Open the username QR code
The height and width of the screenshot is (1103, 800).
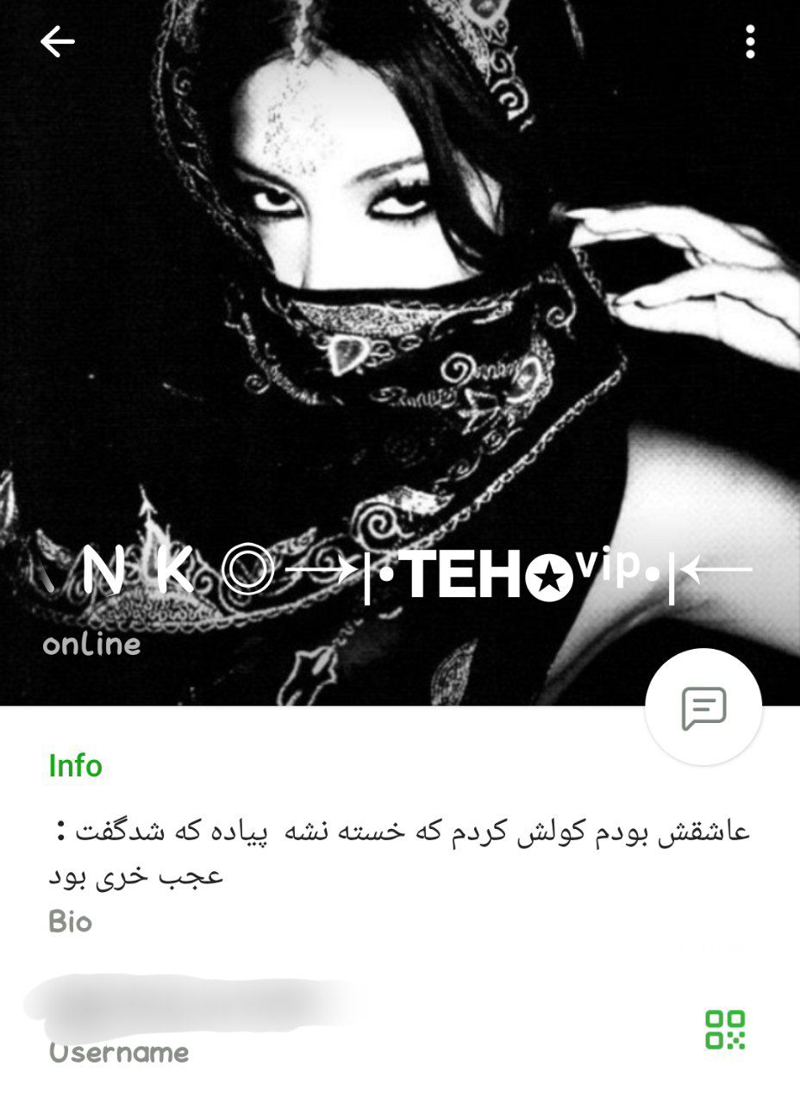tap(725, 1030)
